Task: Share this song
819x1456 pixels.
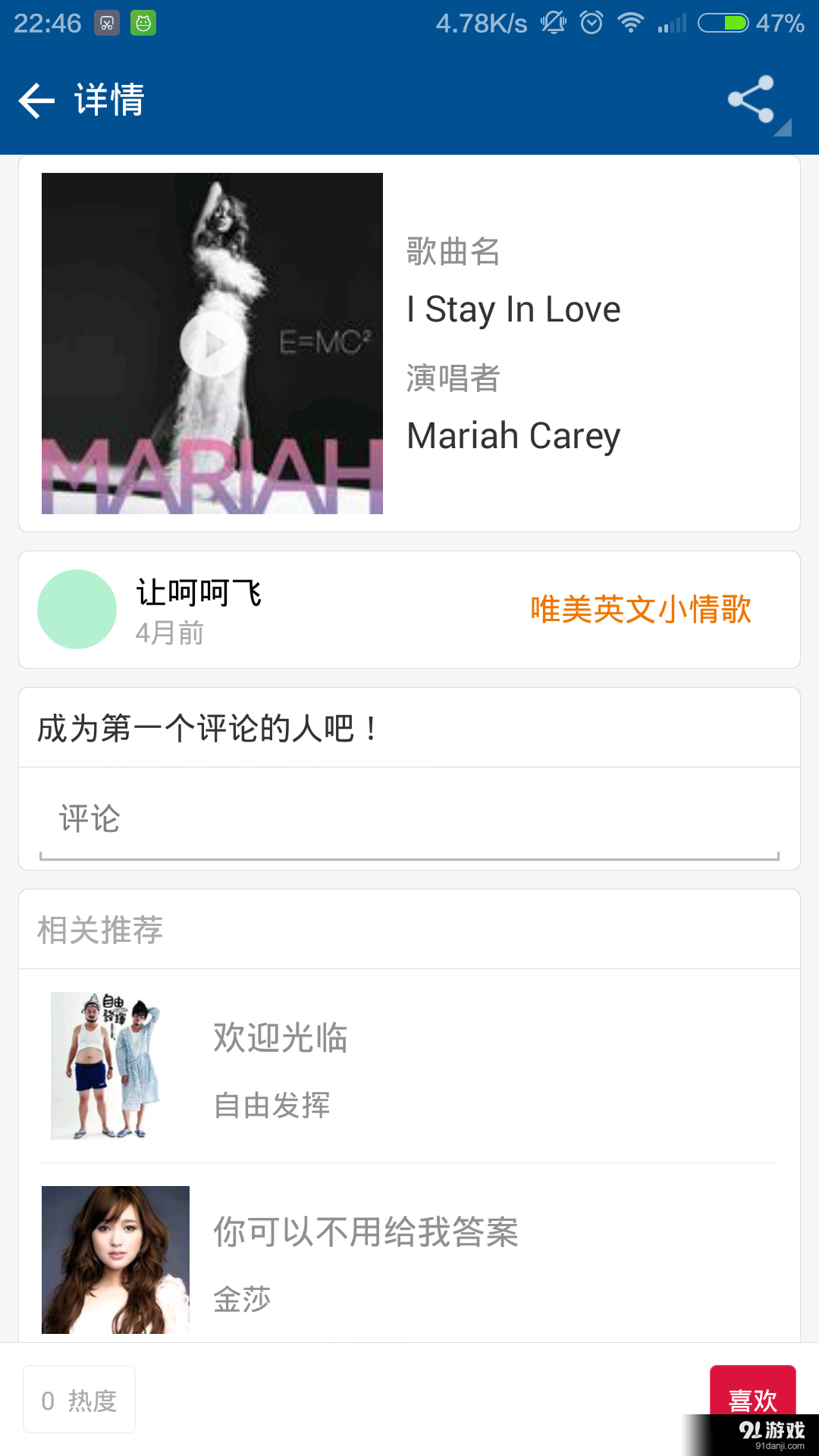Action: [752, 100]
